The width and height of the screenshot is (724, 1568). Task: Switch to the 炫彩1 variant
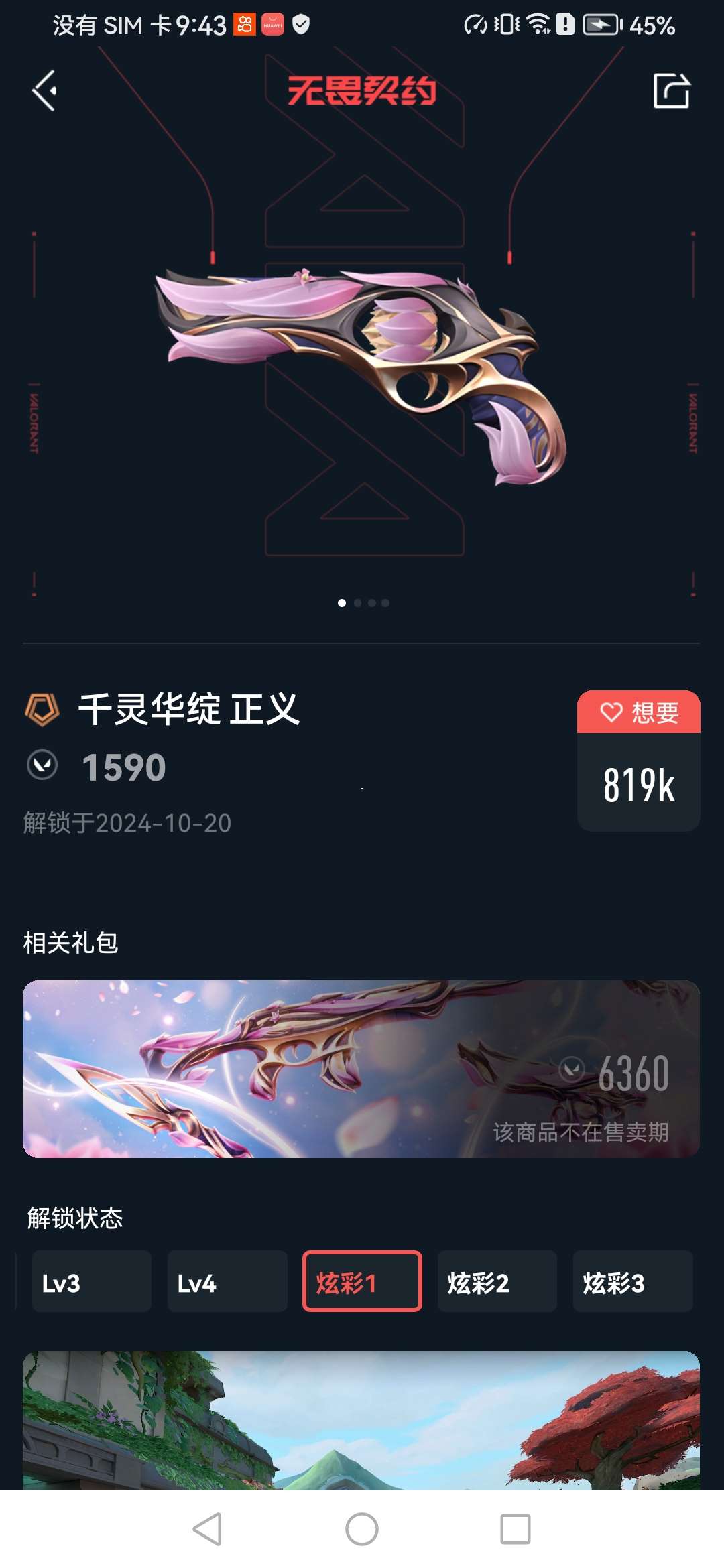click(362, 1281)
